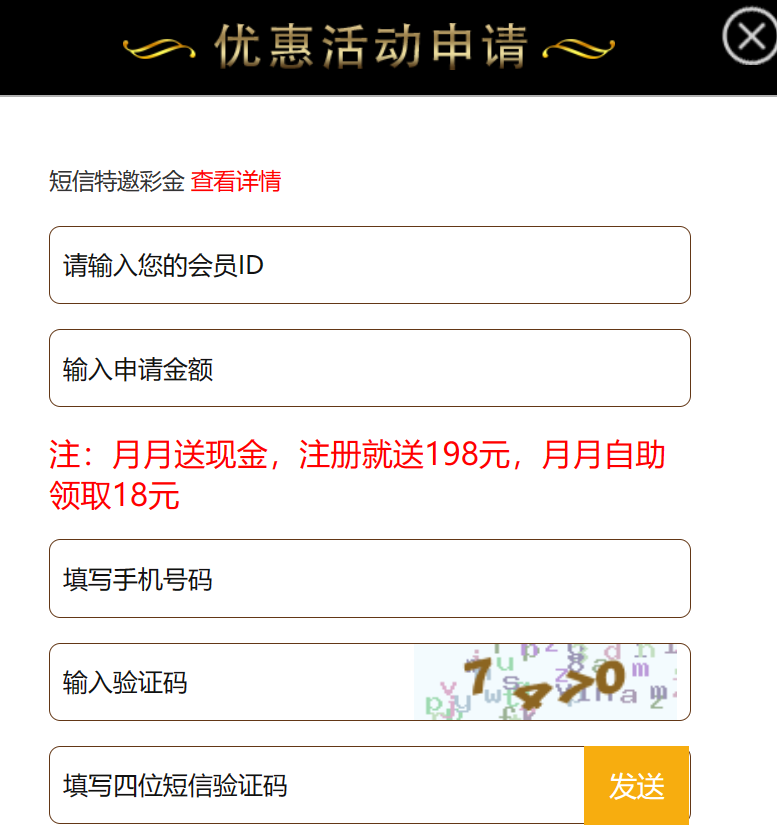Tap the 输入申请金额 field
Screen dimensions: 777x836
click(369, 368)
